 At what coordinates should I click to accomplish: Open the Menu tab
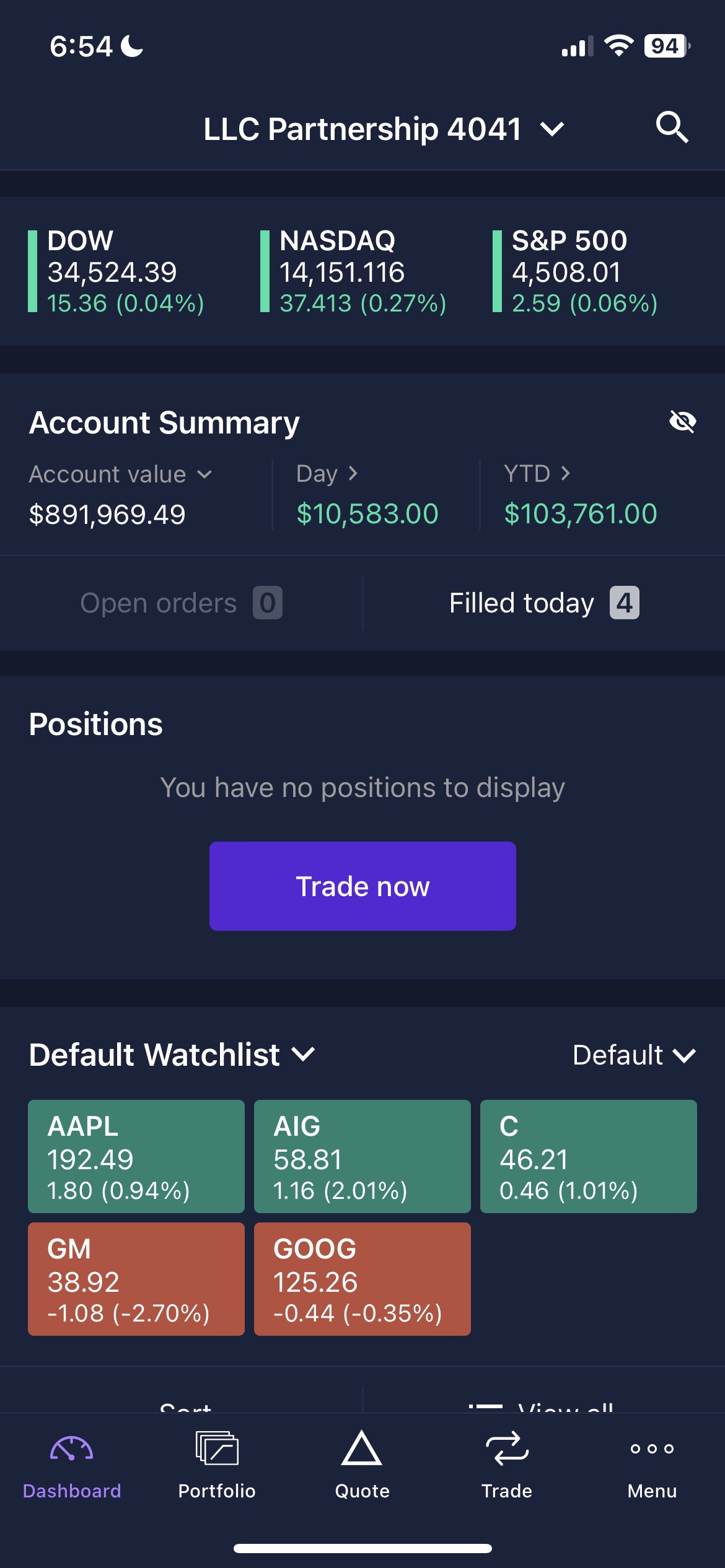(652, 1465)
